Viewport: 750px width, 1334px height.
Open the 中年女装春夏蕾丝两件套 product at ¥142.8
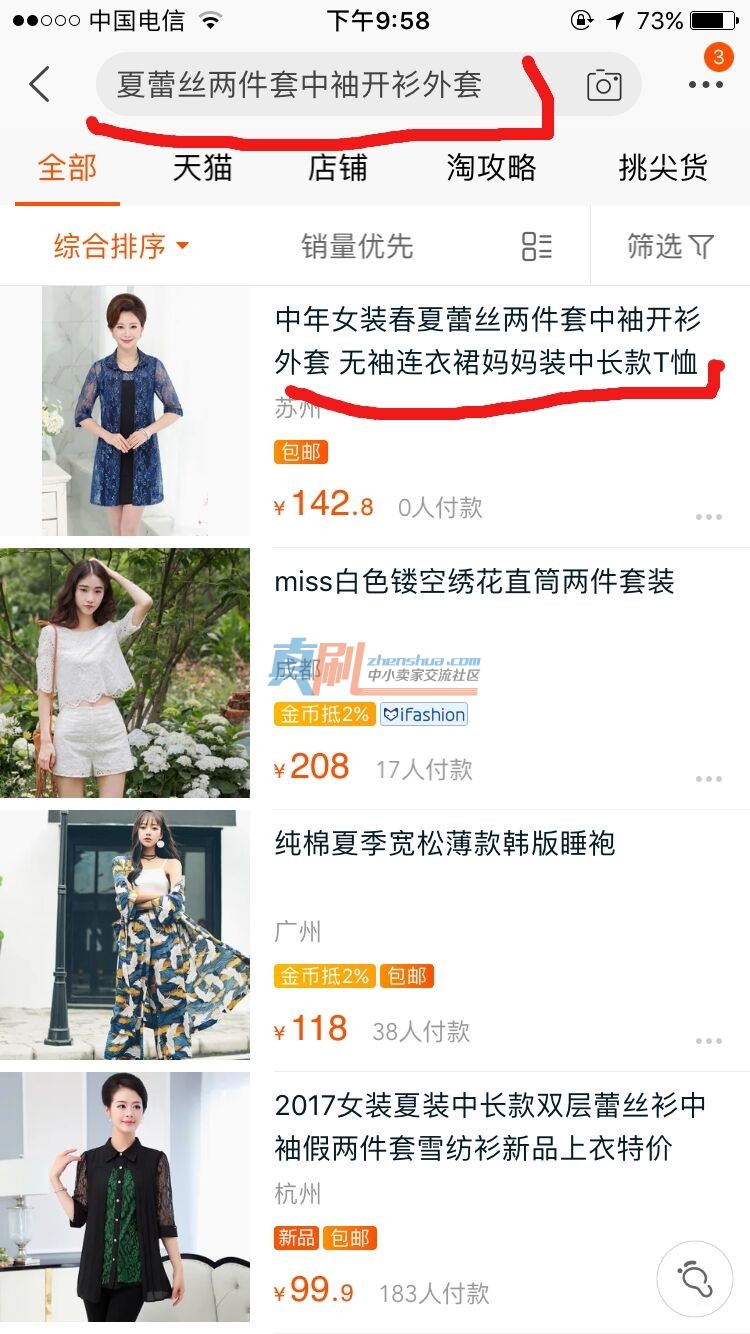375,411
